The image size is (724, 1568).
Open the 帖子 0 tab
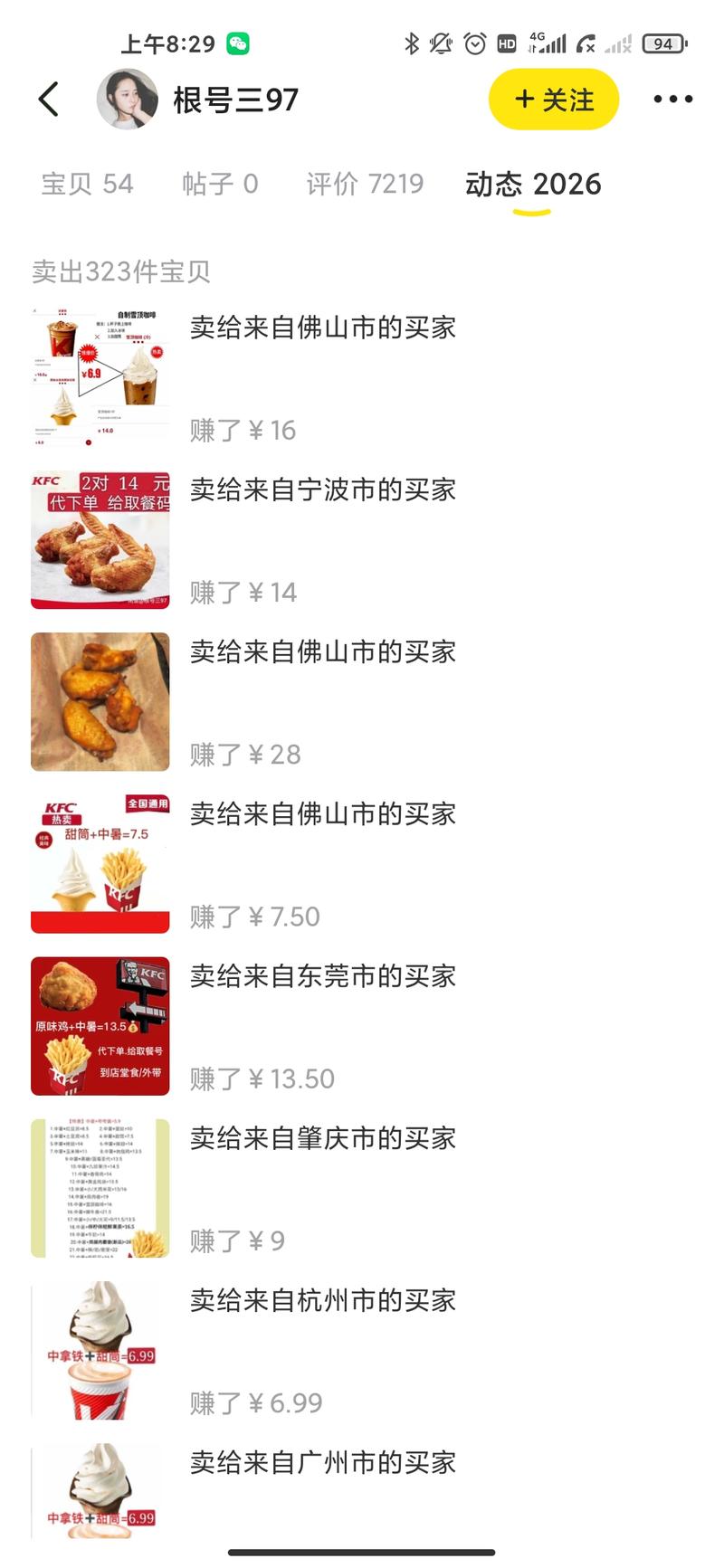(223, 184)
